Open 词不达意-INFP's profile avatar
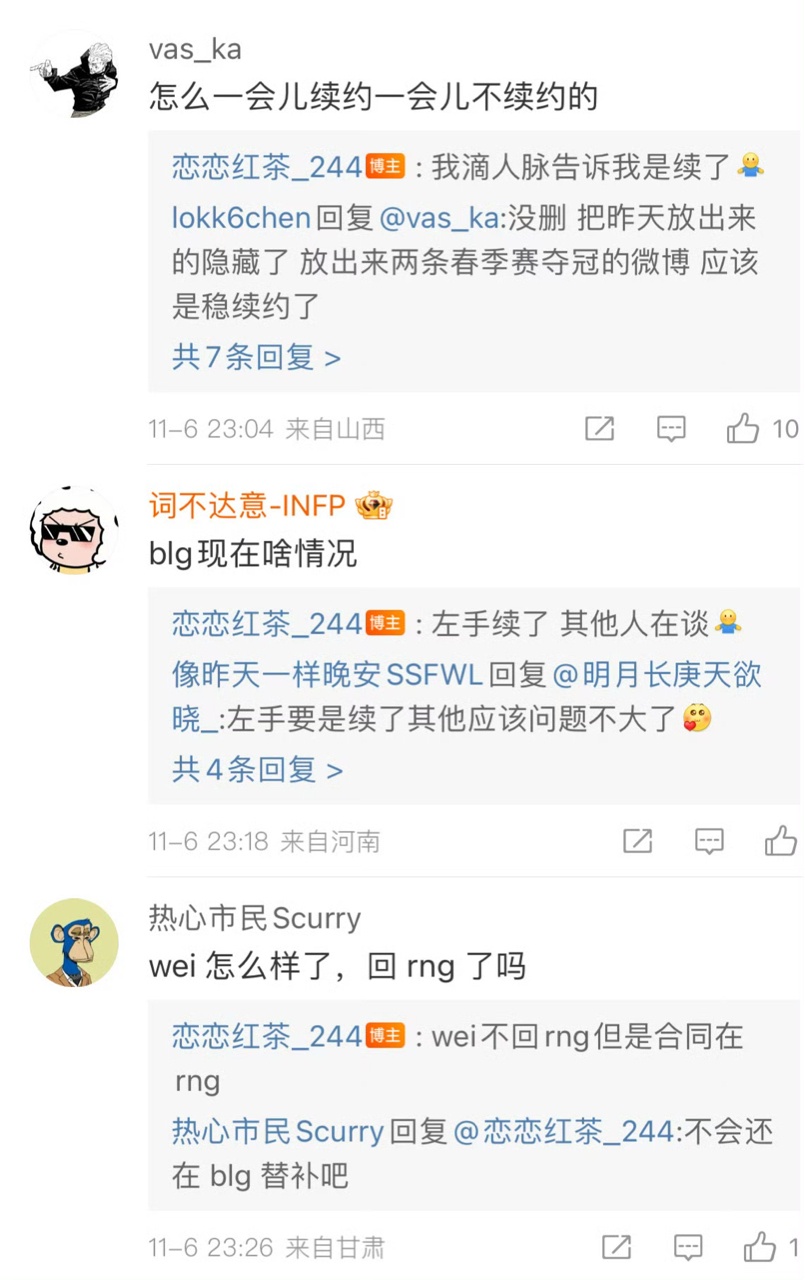 tap(74, 530)
